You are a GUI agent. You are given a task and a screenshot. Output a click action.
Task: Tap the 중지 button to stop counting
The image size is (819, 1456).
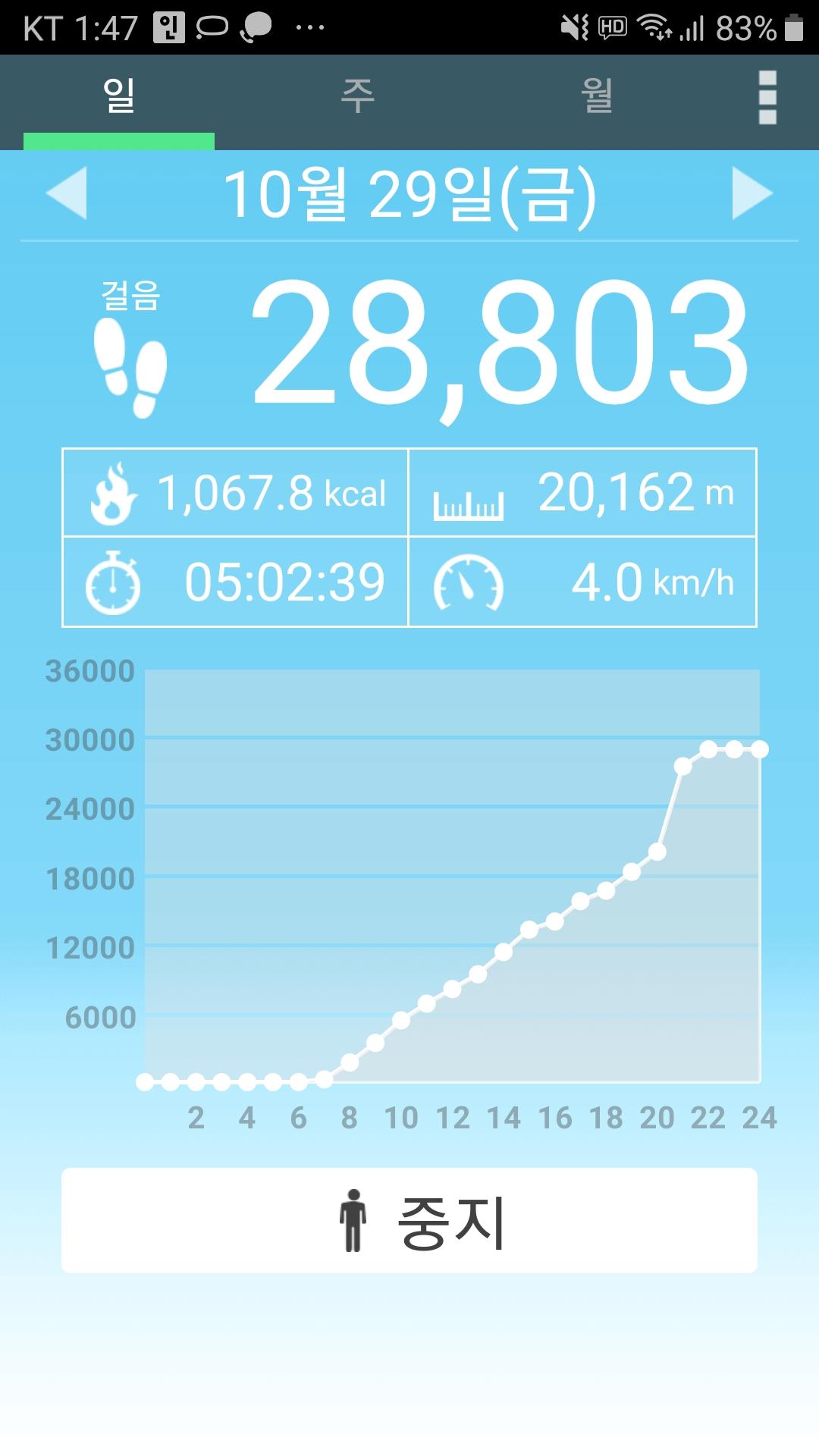point(409,1220)
